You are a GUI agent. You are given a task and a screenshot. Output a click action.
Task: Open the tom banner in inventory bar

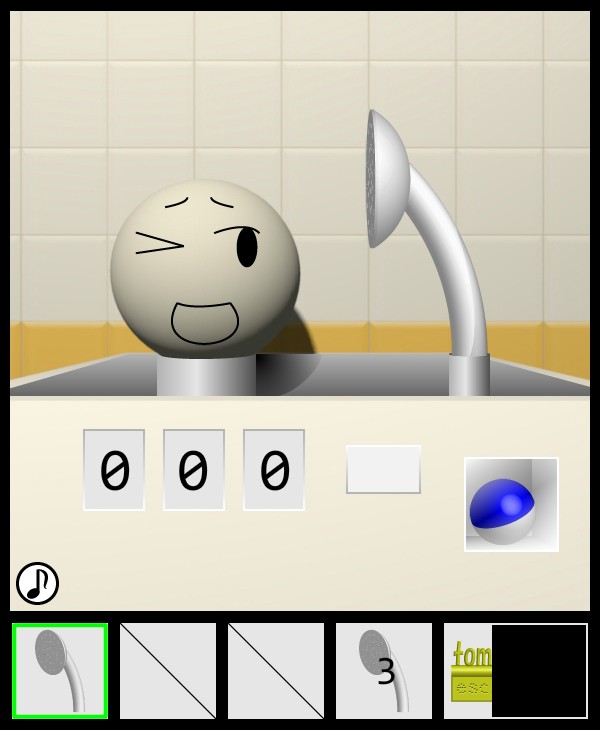(471, 670)
